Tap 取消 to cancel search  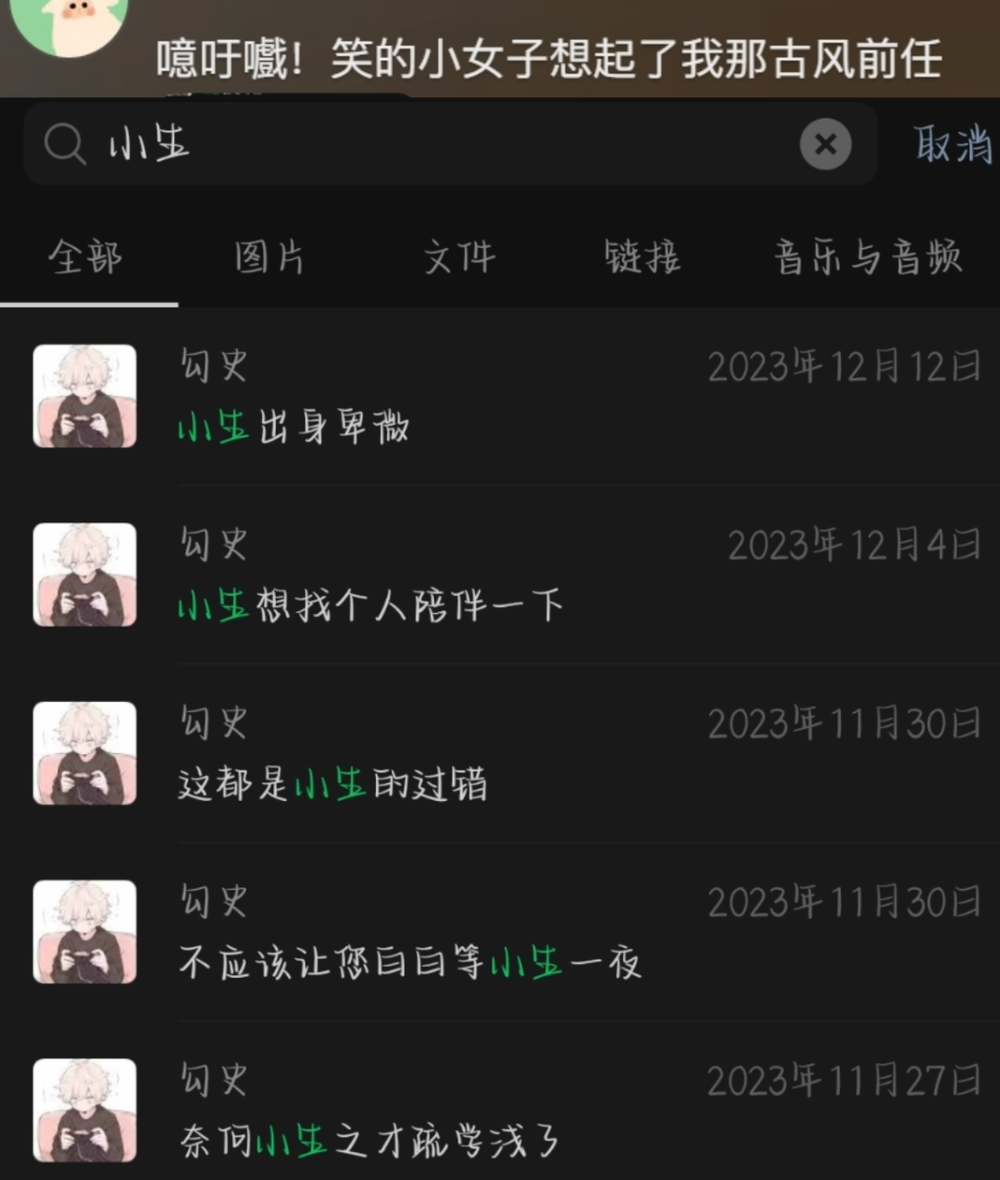tap(953, 146)
